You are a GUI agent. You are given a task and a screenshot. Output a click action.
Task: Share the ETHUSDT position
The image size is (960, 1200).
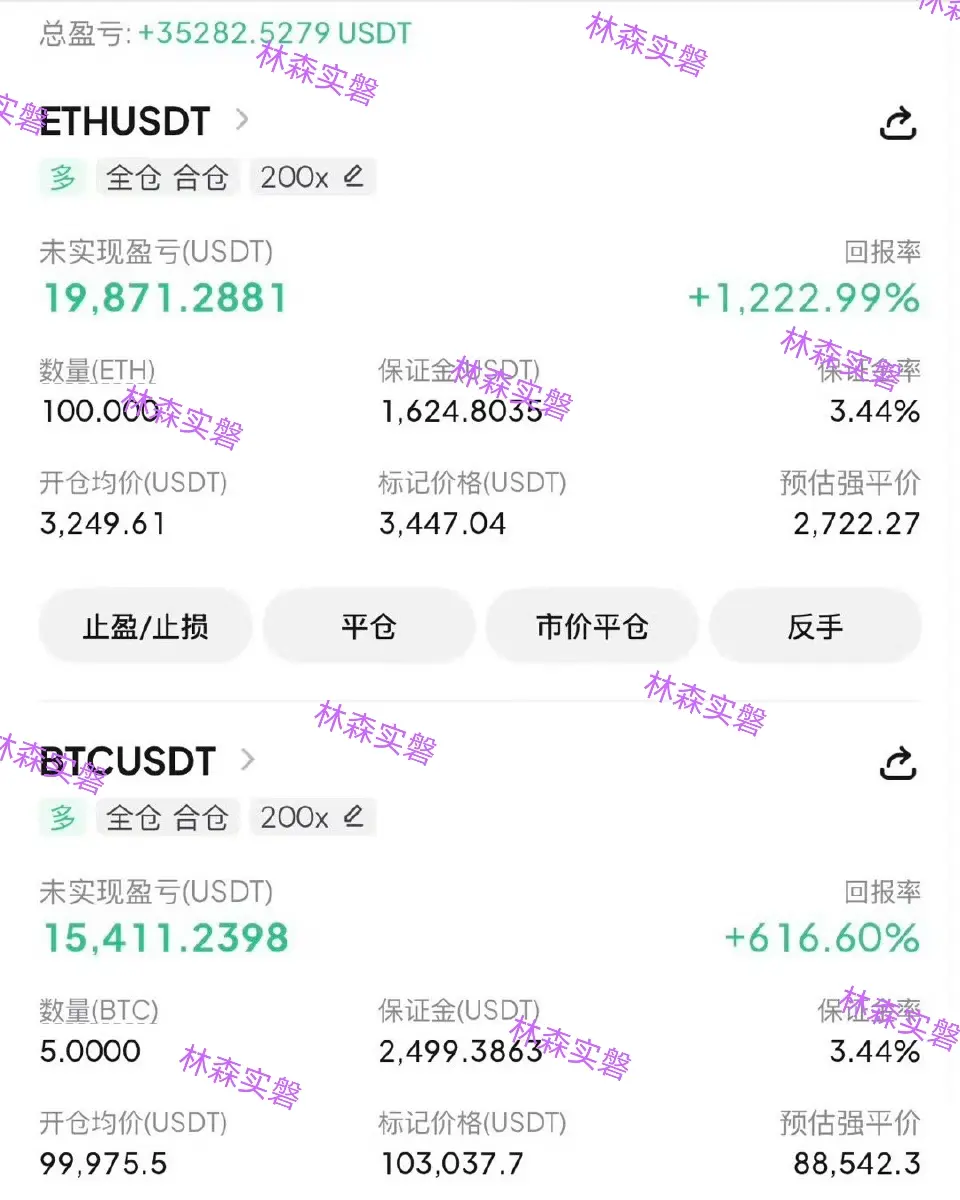pos(897,124)
